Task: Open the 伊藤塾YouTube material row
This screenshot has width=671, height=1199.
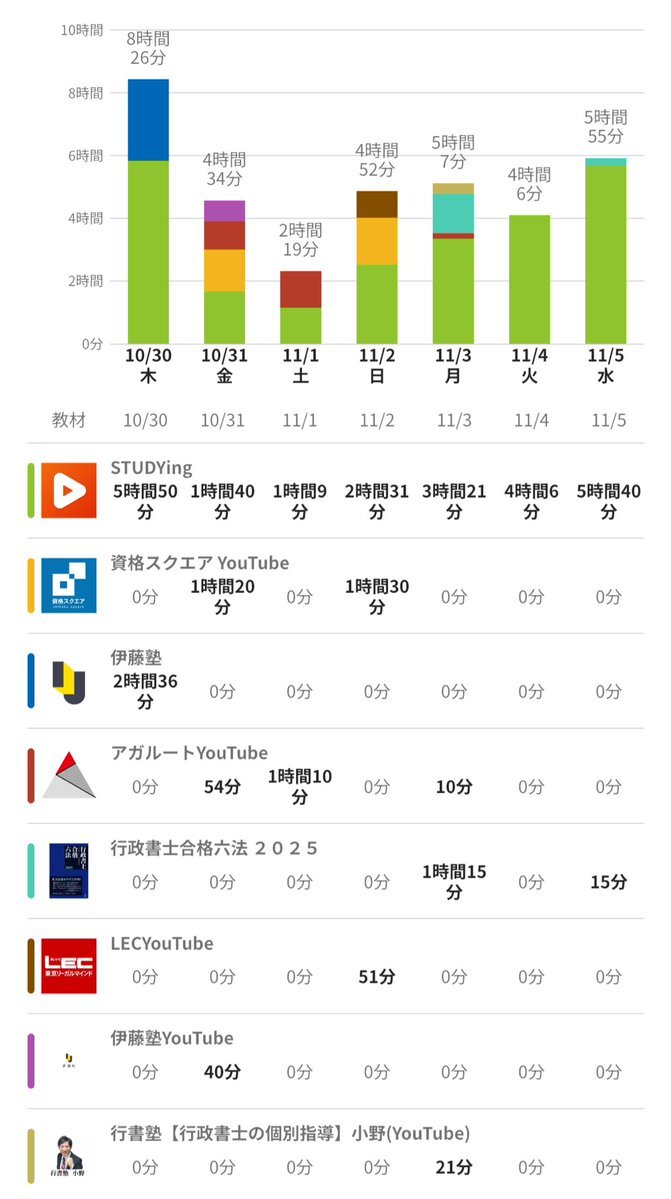Action: tap(336, 1061)
